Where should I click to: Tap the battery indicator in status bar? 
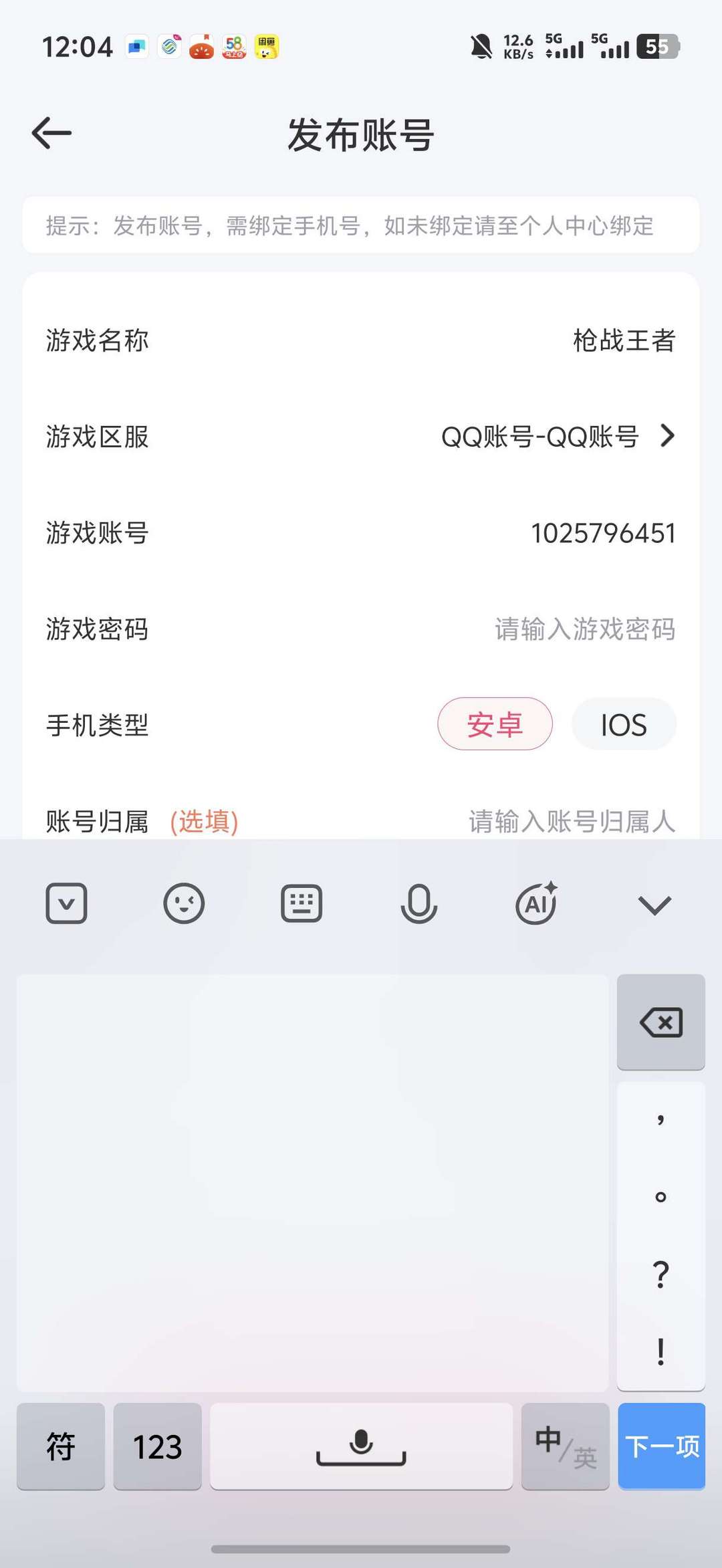(x=658, y=45)
